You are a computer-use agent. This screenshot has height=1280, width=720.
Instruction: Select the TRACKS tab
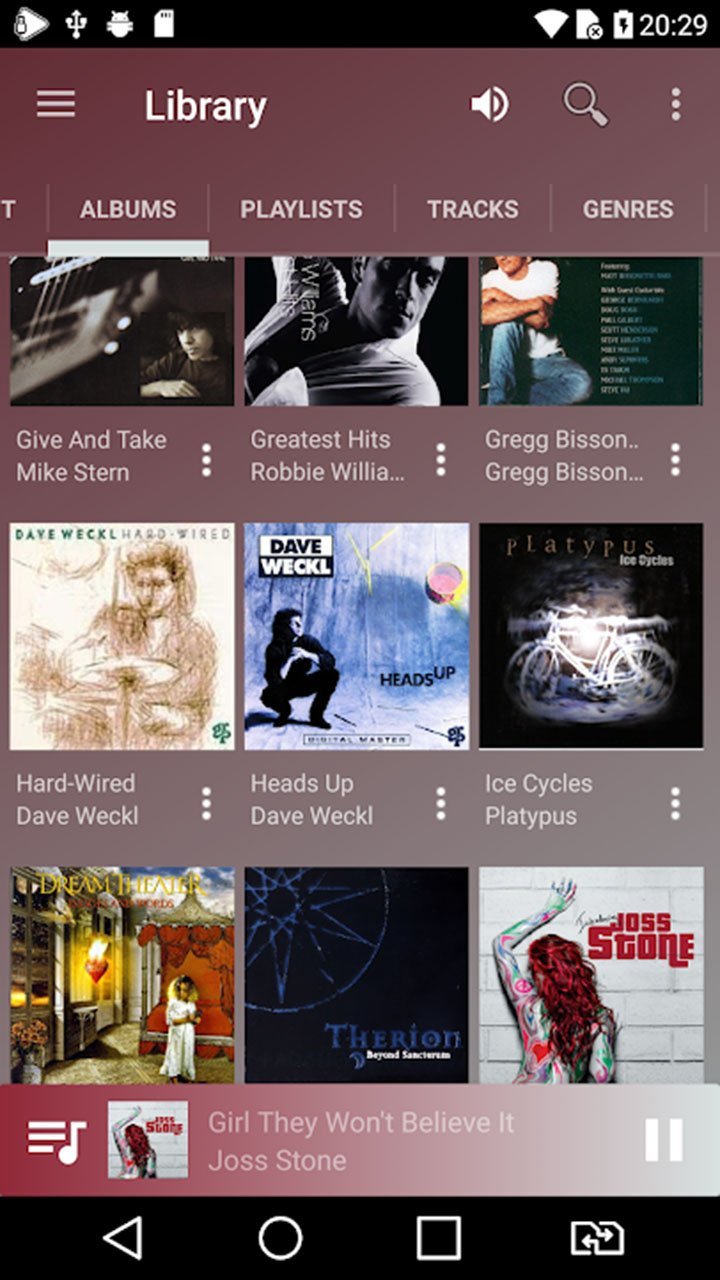[472, 209]
